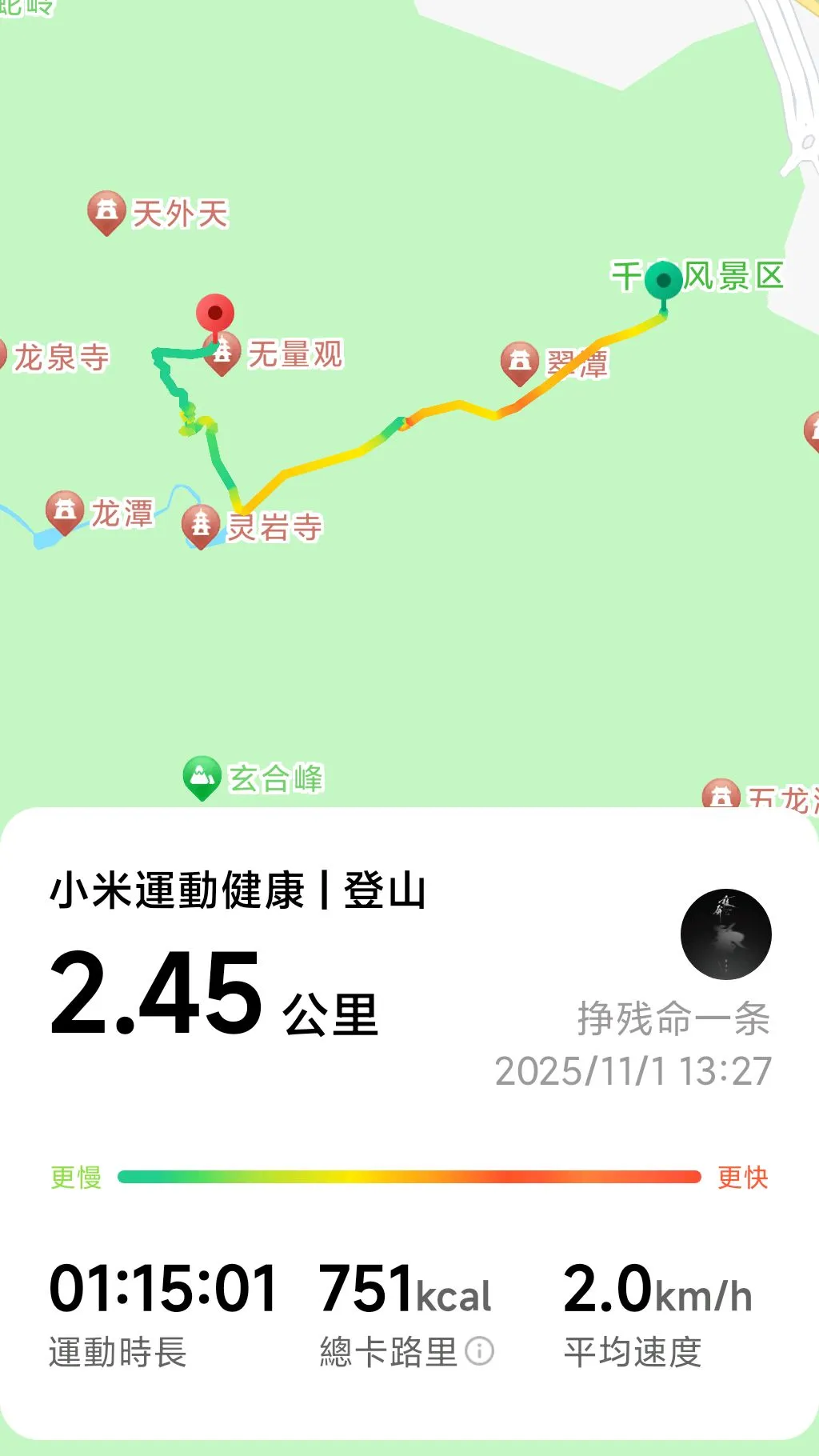Screen dimensions: 819x1456
Task: Tap the 天外天 temple map pin
Action: tap(106, 210)
